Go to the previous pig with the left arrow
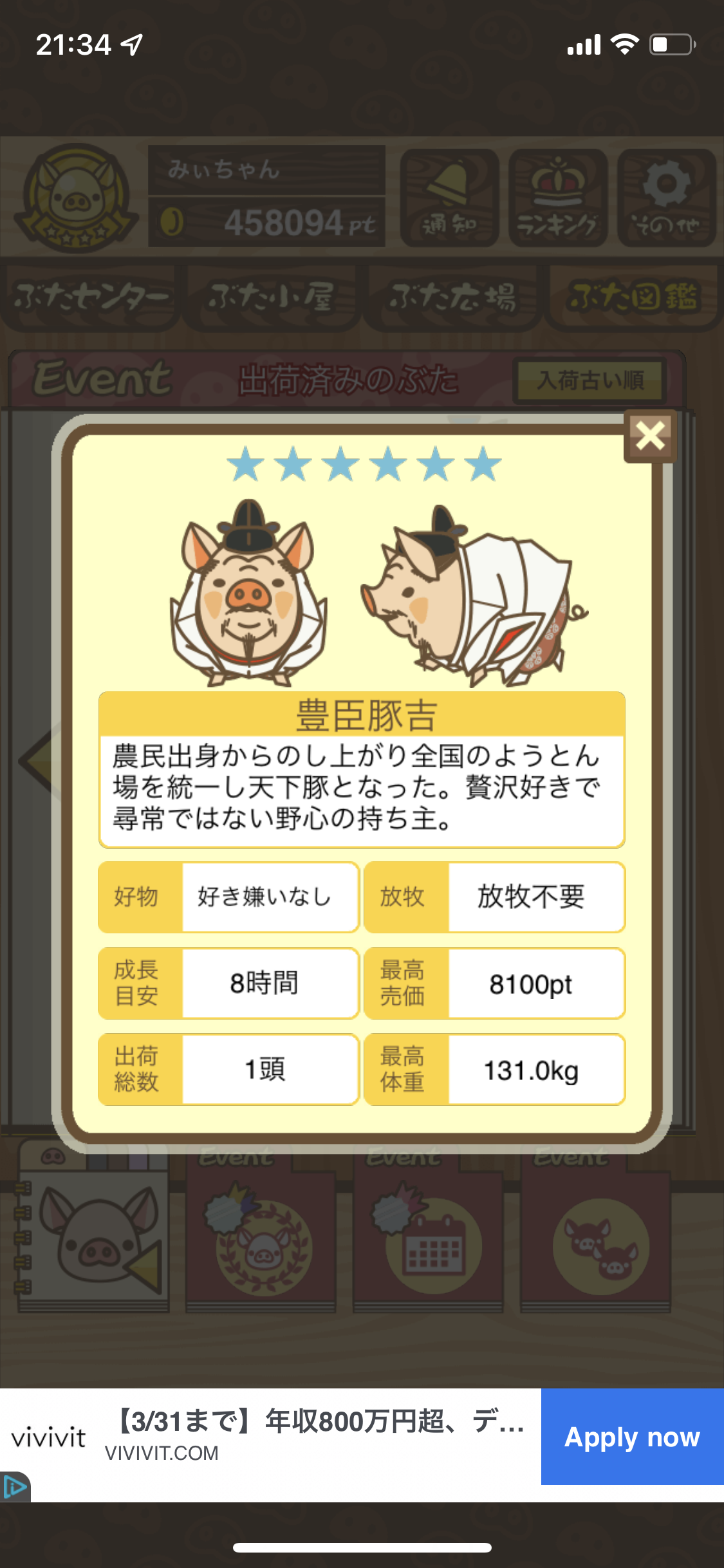The height and width of the screenshot is (1568, 724). pos(37,760)
